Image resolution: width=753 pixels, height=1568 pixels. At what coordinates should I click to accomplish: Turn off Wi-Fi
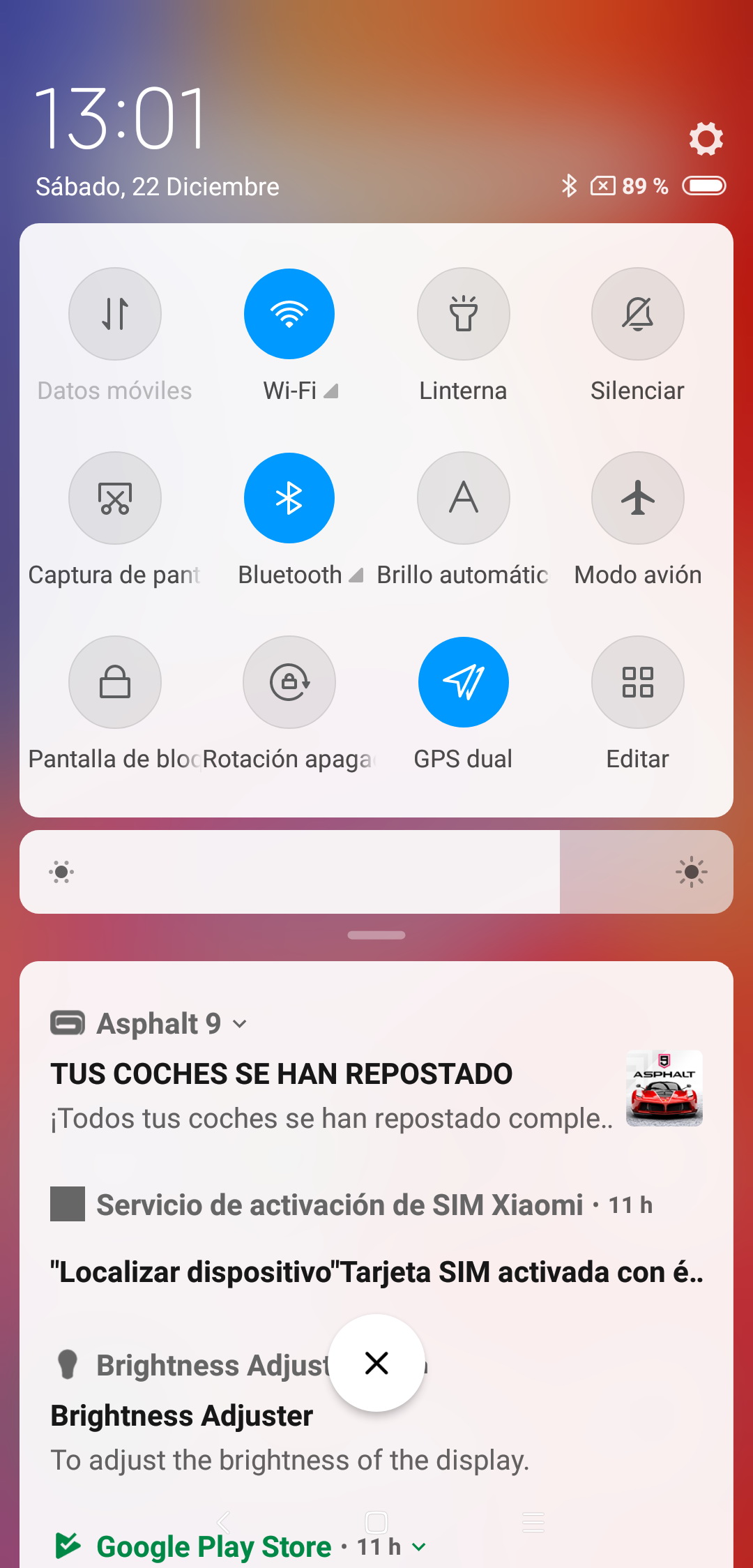[289, 314]
